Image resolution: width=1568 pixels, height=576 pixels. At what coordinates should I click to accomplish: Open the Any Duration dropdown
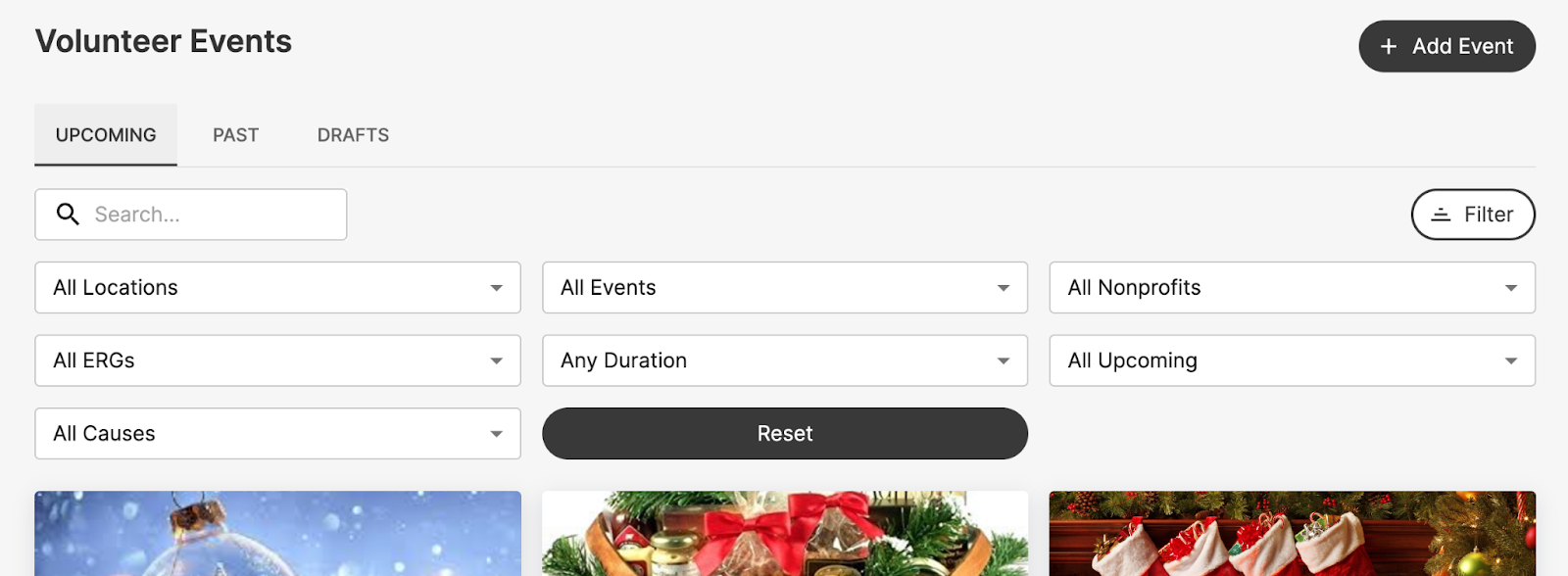pyautogui.click(x=784, y=360)
